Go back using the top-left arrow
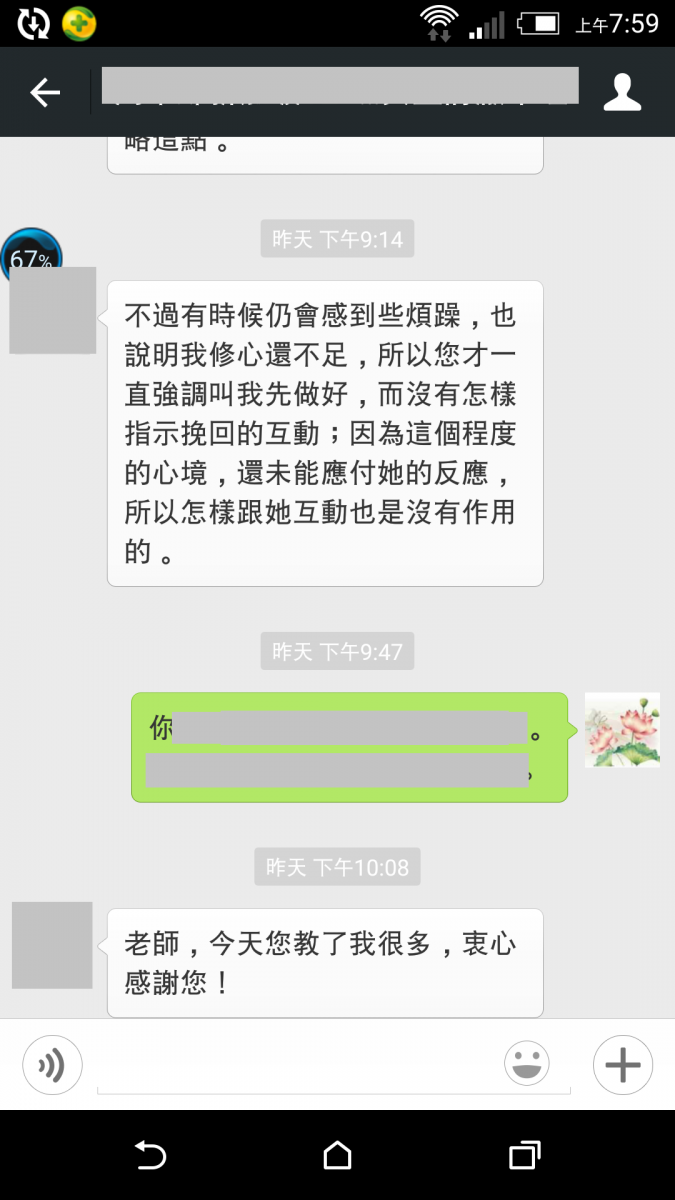The image size is (675, 1200). coord(45,93)
